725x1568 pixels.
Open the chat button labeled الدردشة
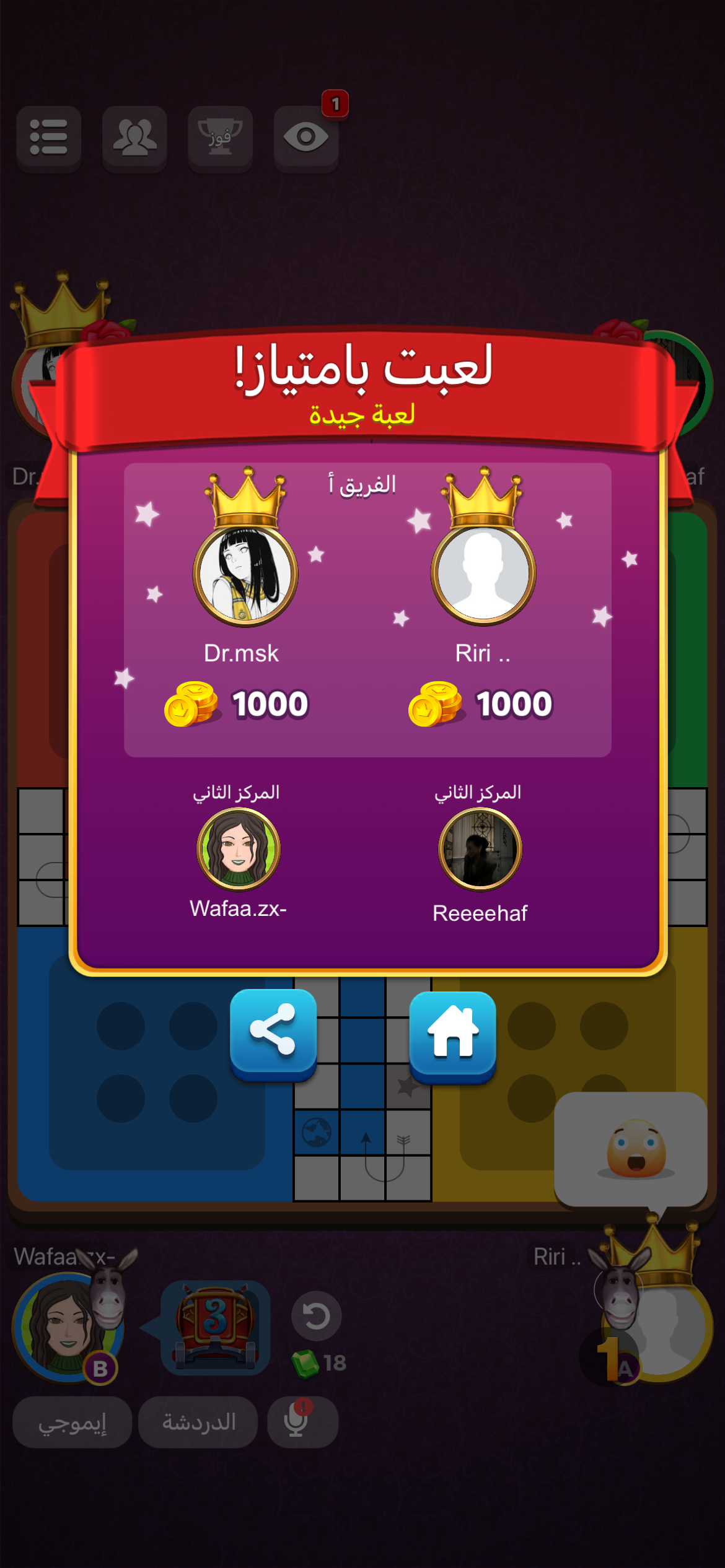198,1422
